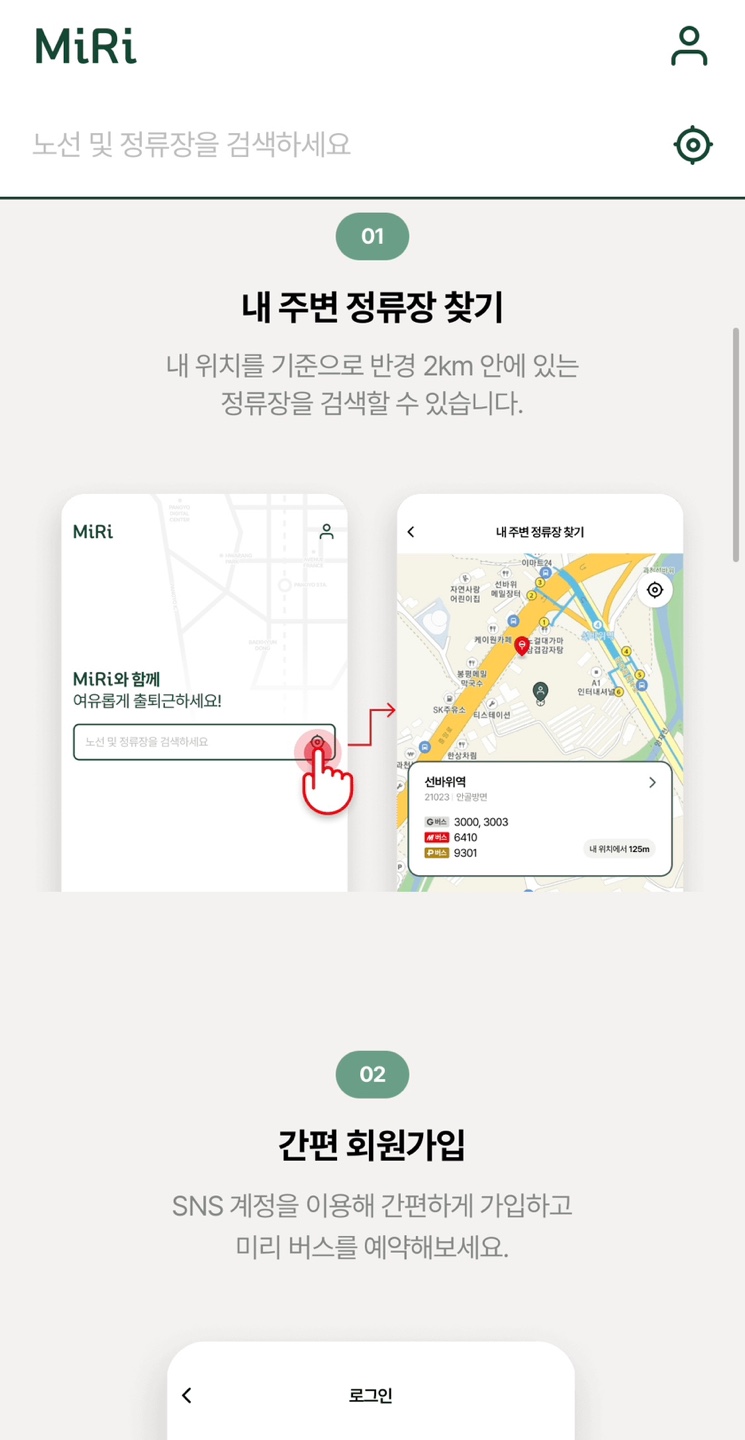Screen dimensions: 745x1440
Task: Click the 01 section number badge
Action: click(372, 236)
